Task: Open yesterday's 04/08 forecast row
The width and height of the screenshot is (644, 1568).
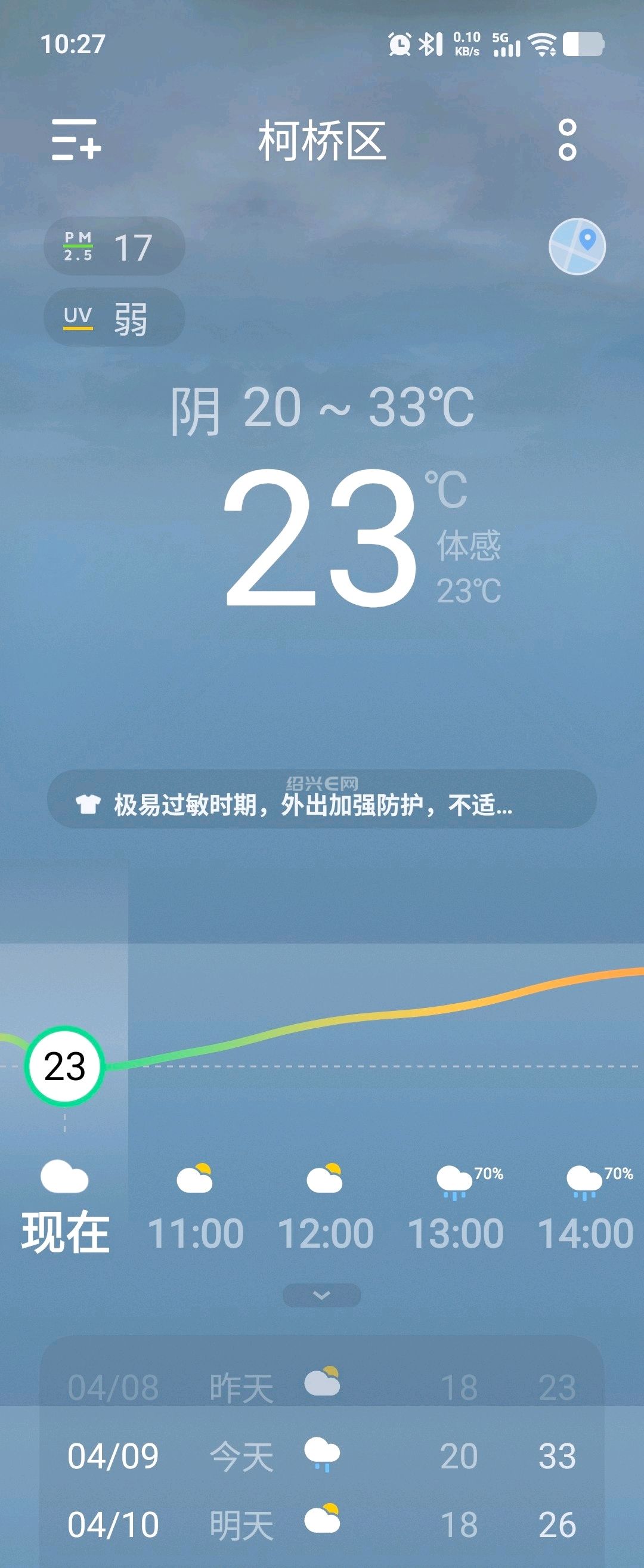Action: [321, 1387]
